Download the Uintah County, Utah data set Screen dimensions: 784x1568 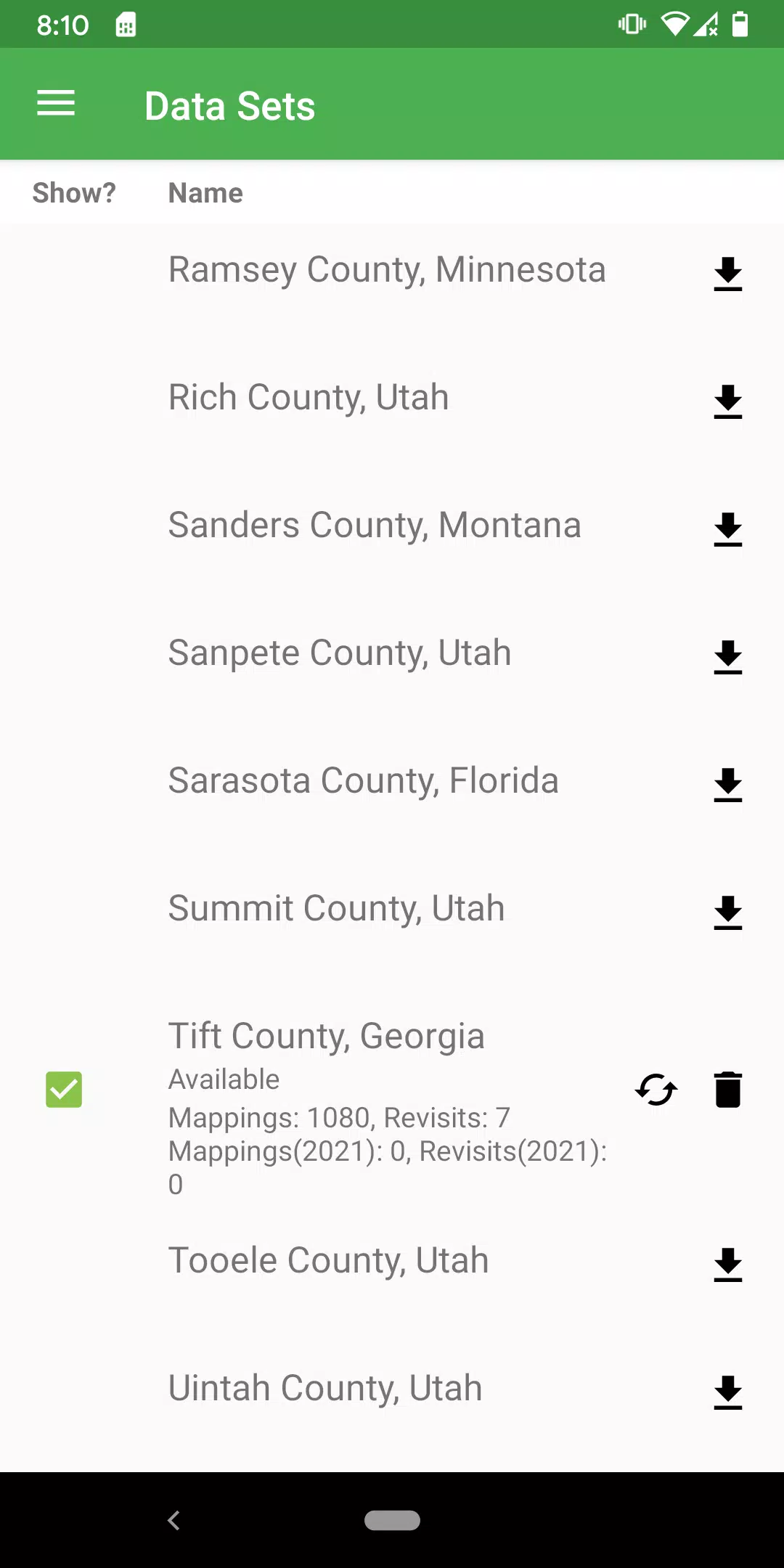(x=727, y=1392)
